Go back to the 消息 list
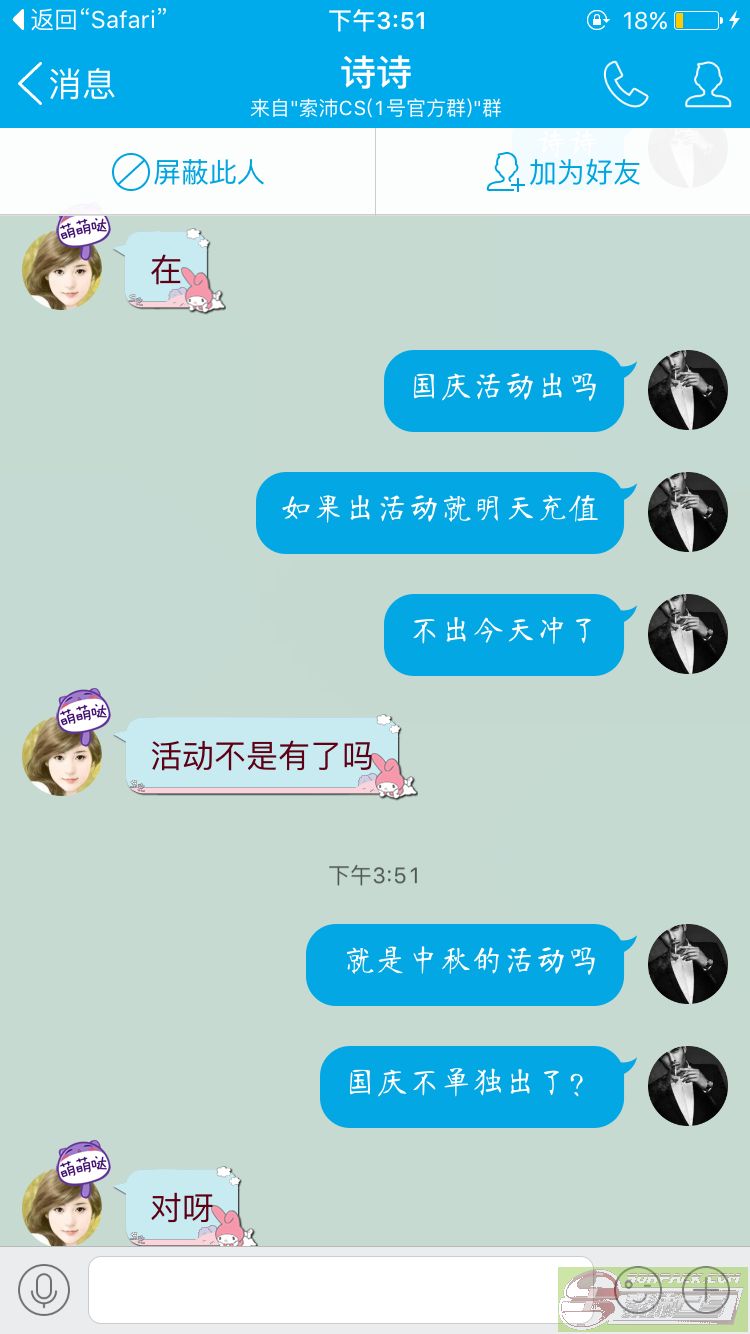The width and height of the screenshot is (750, 1334). click(x=66, y=84)
